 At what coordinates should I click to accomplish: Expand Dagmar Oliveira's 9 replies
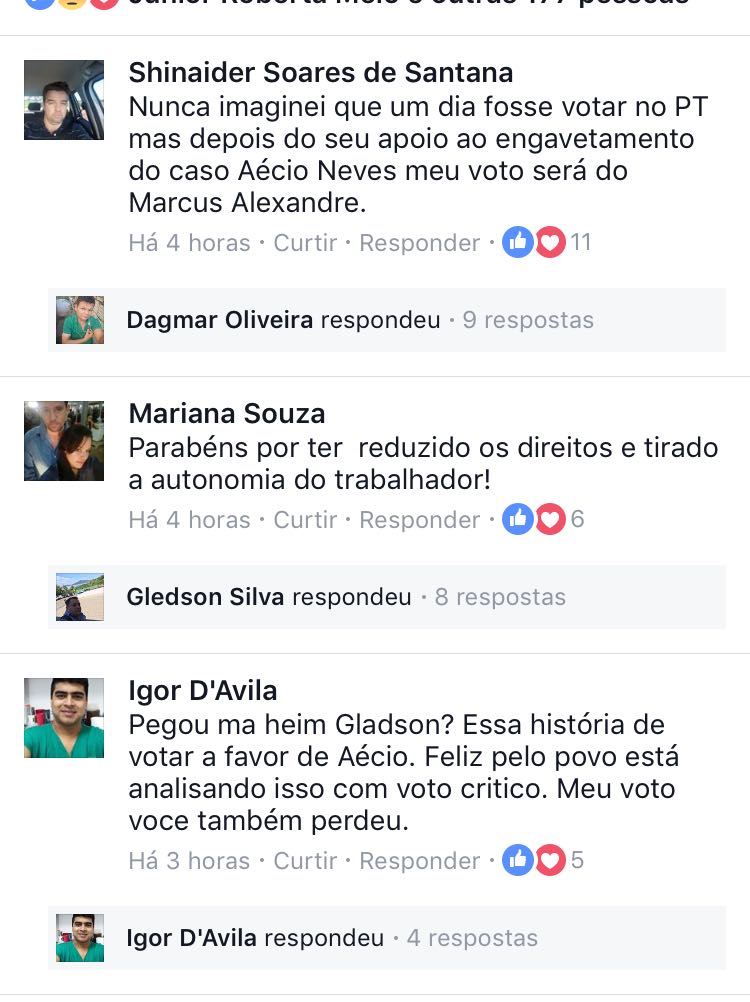528,320
